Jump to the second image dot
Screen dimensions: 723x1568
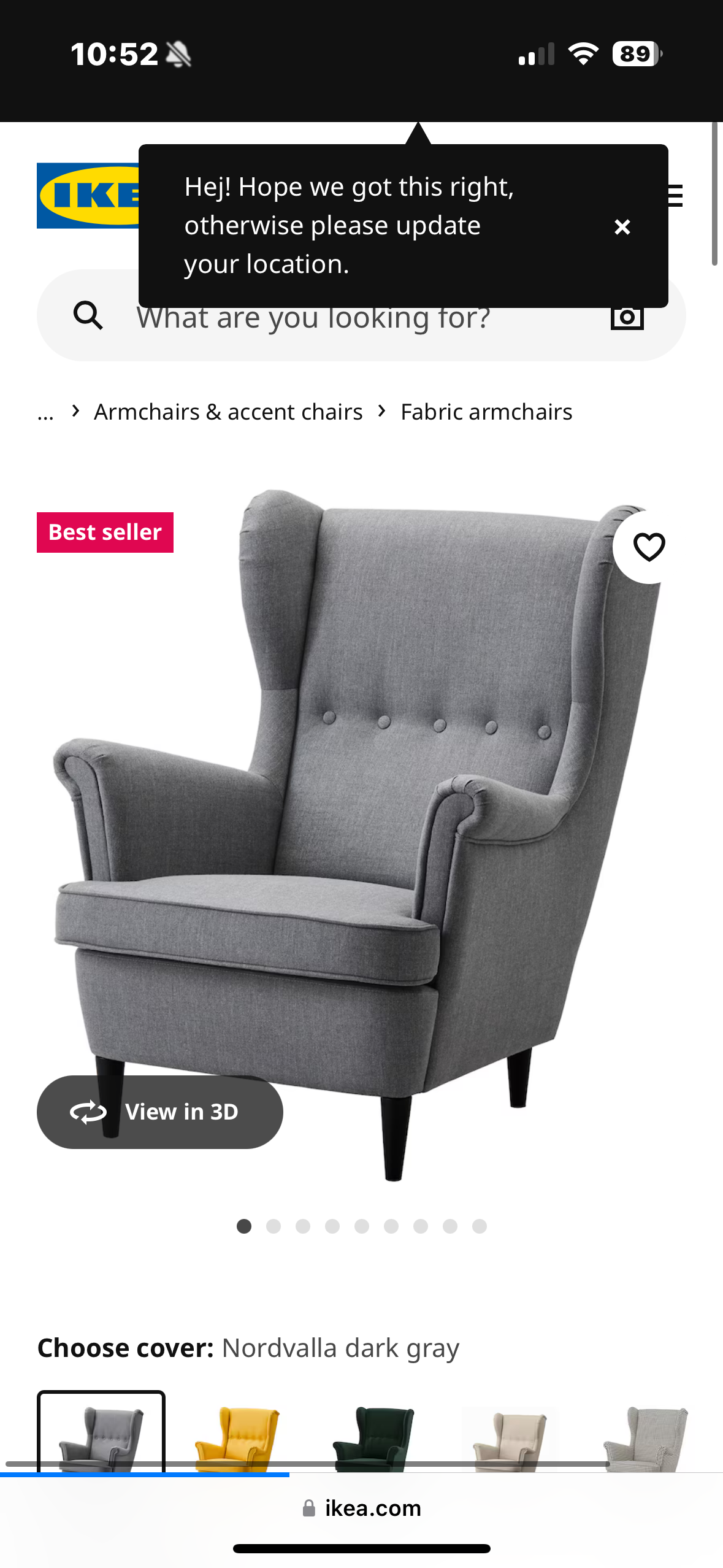point(274,1226)
